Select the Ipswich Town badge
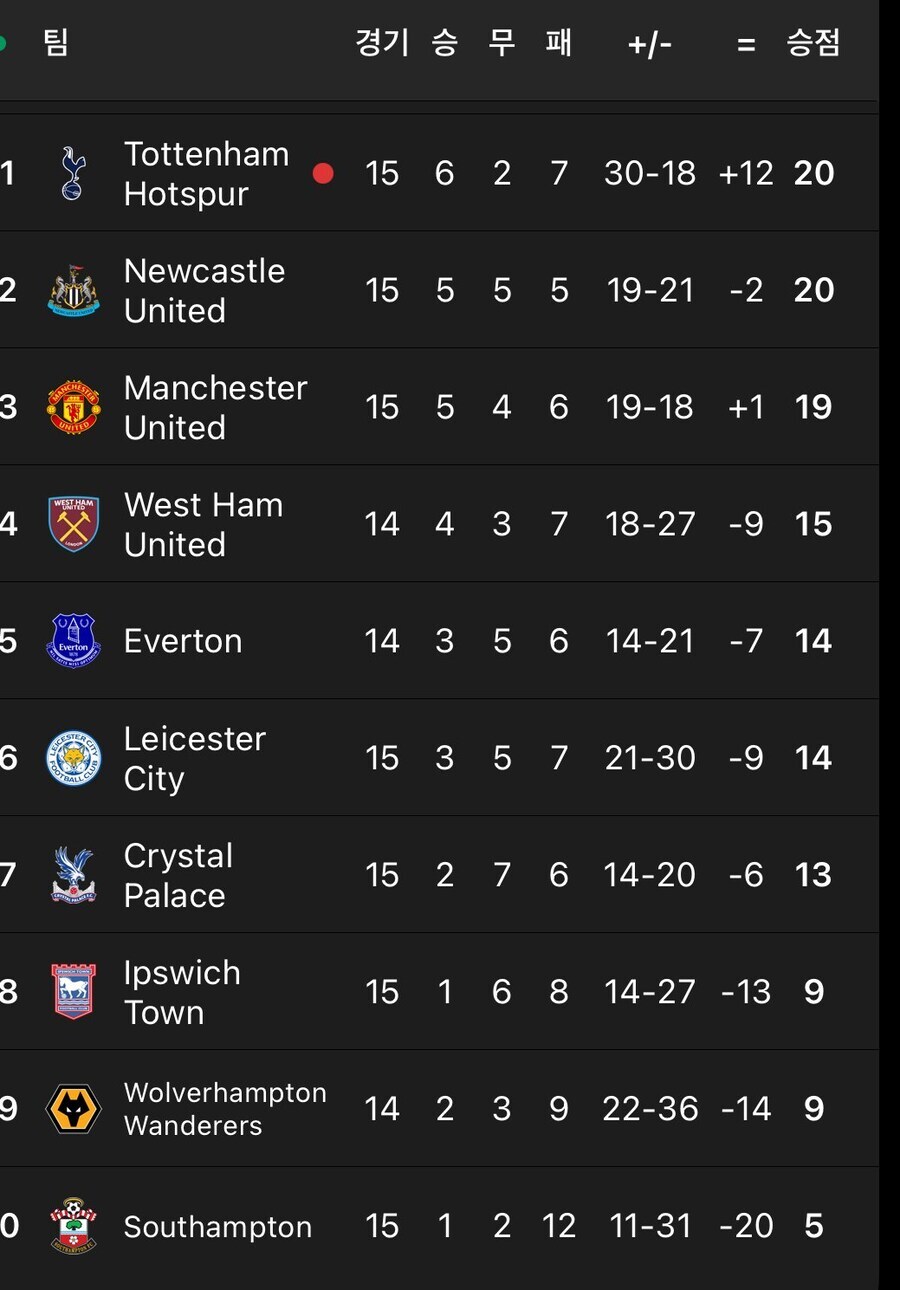 tap(70, 992)
